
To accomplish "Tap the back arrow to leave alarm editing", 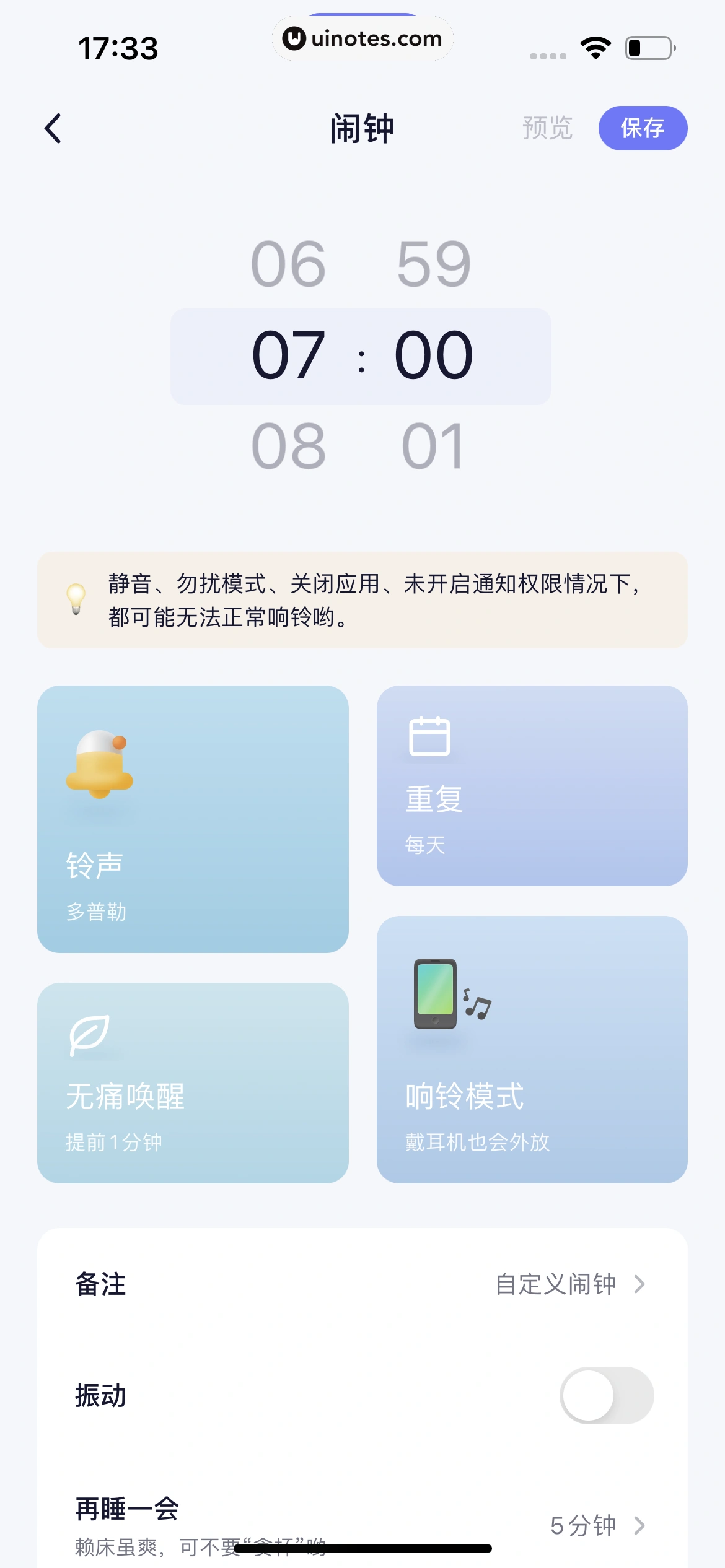I will [x=53, y=128].
